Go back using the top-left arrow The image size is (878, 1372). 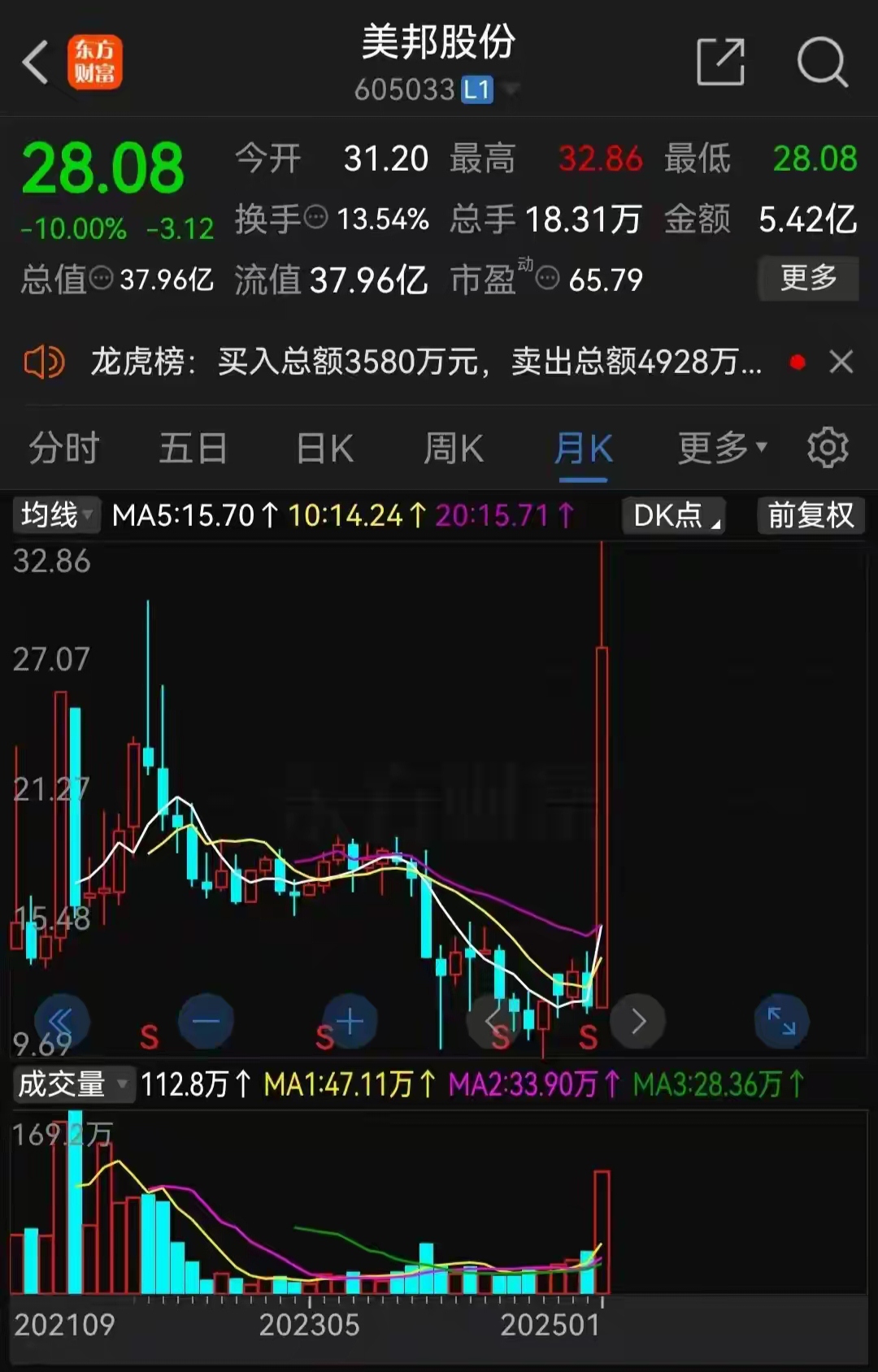(36, 62)
